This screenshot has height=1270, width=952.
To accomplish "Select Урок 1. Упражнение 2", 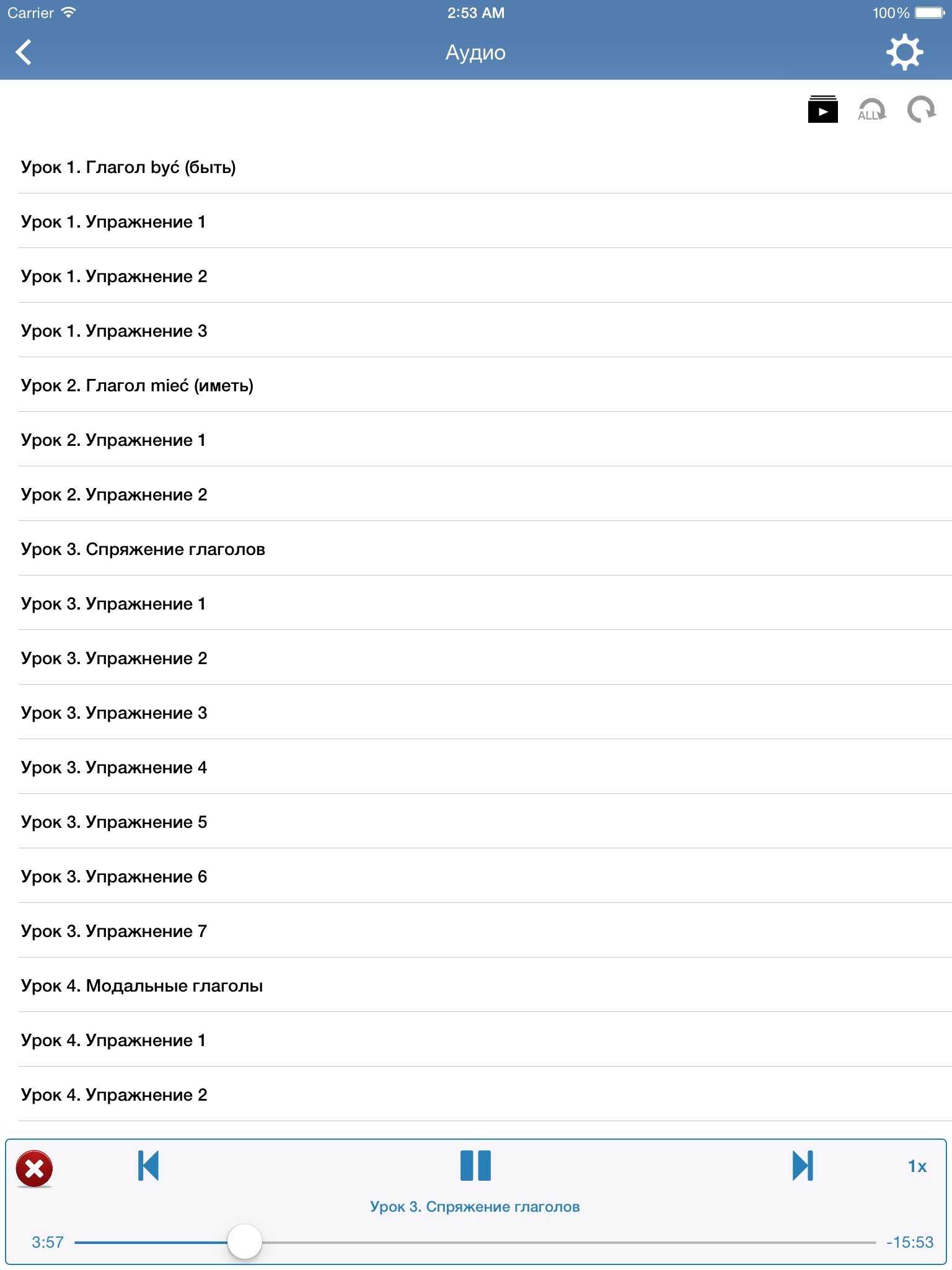I will pyautogui.click(x=114, y=276).
